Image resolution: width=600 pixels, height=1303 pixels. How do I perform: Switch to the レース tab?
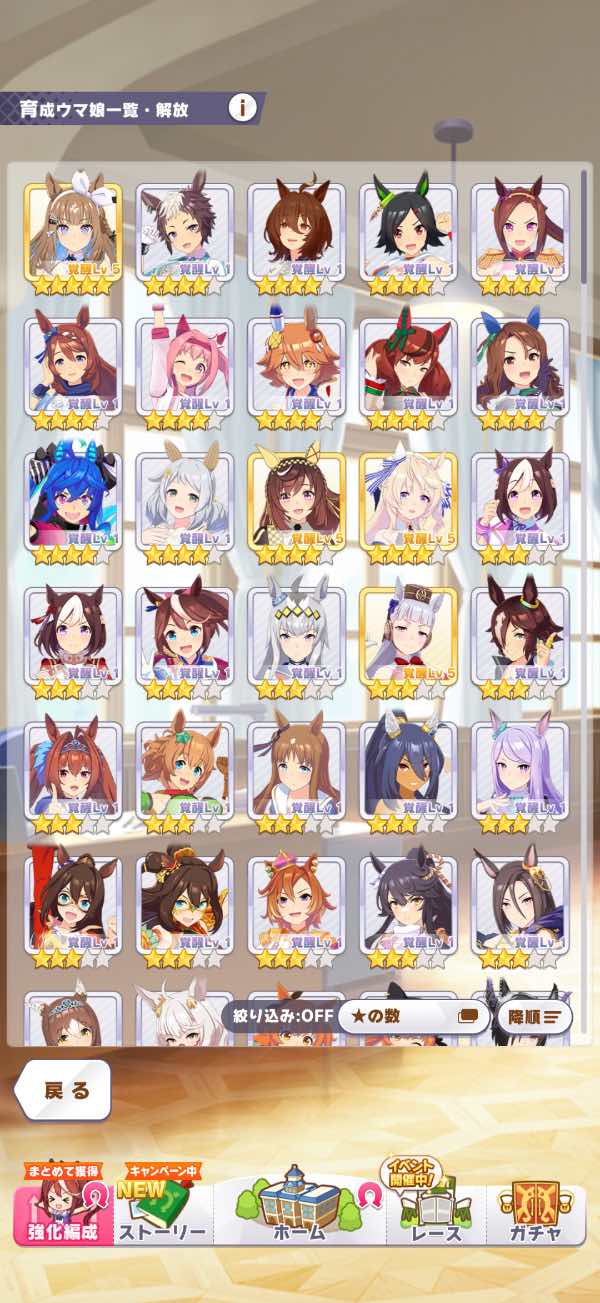click(x=436, y=1212)
